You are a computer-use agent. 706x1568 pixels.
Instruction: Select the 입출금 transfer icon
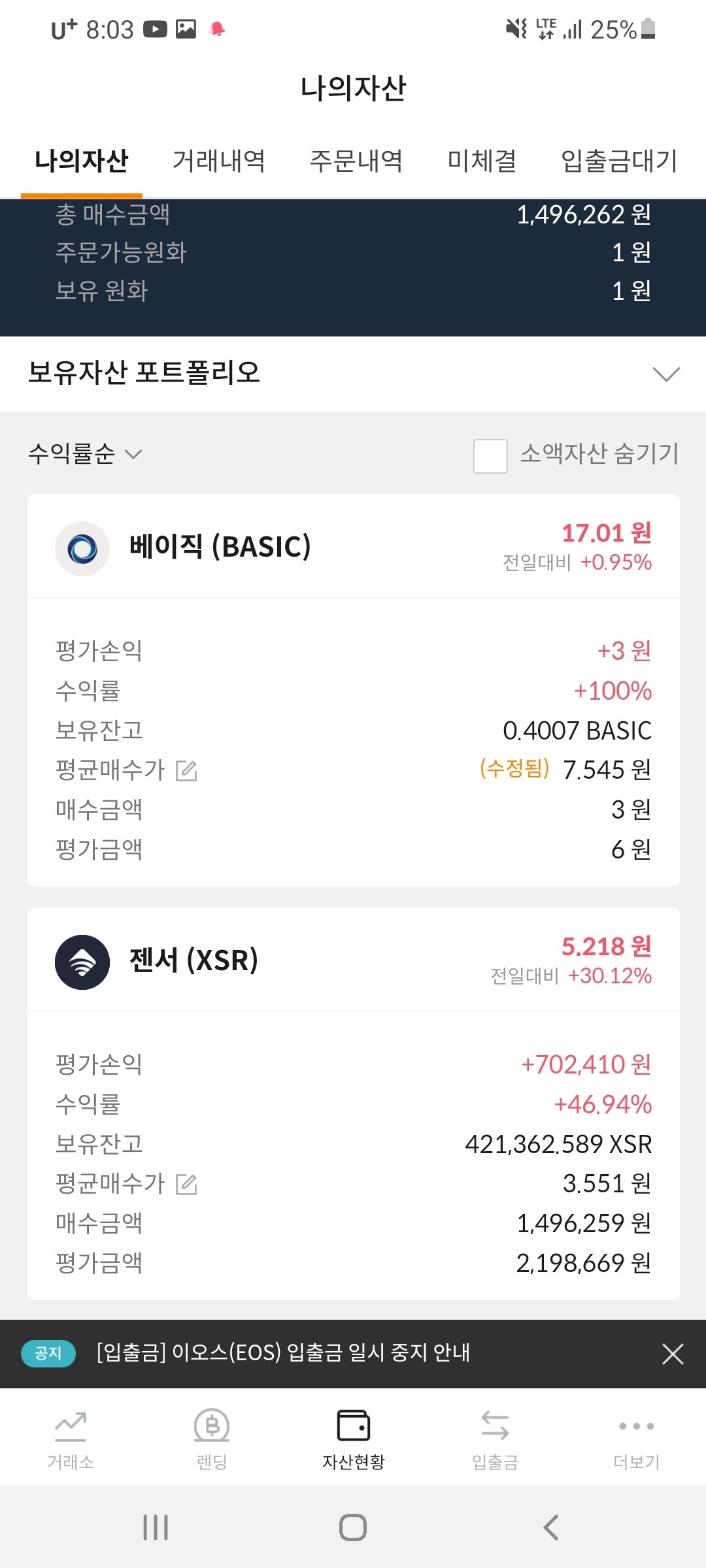[494, 1428]
